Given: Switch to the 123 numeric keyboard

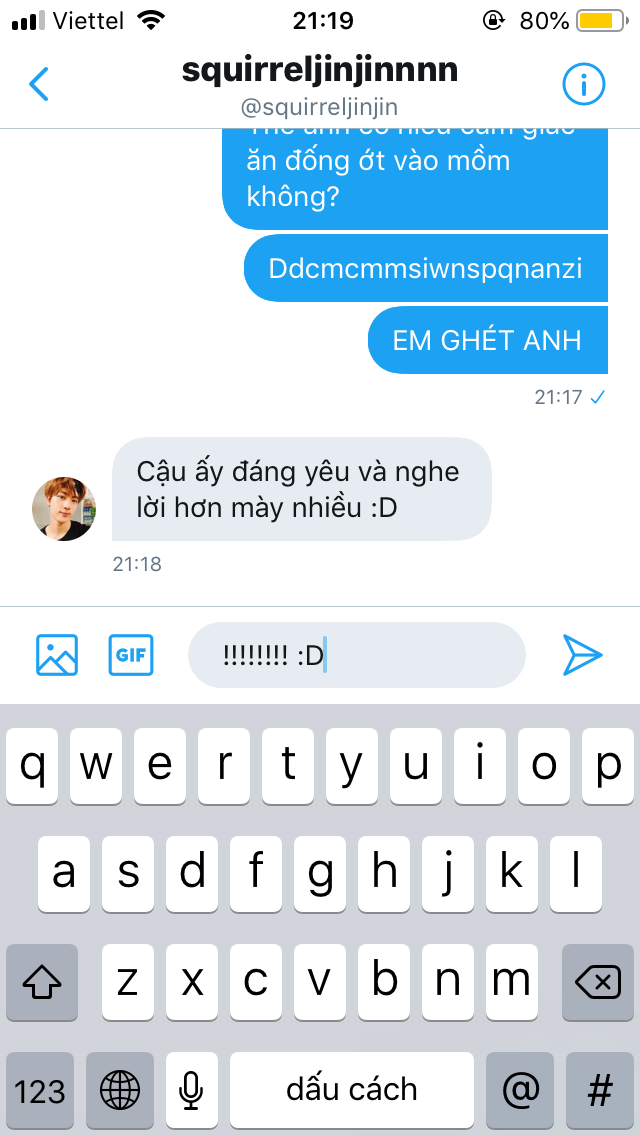Looking at the screenshot, I should tap(40, 1090).
